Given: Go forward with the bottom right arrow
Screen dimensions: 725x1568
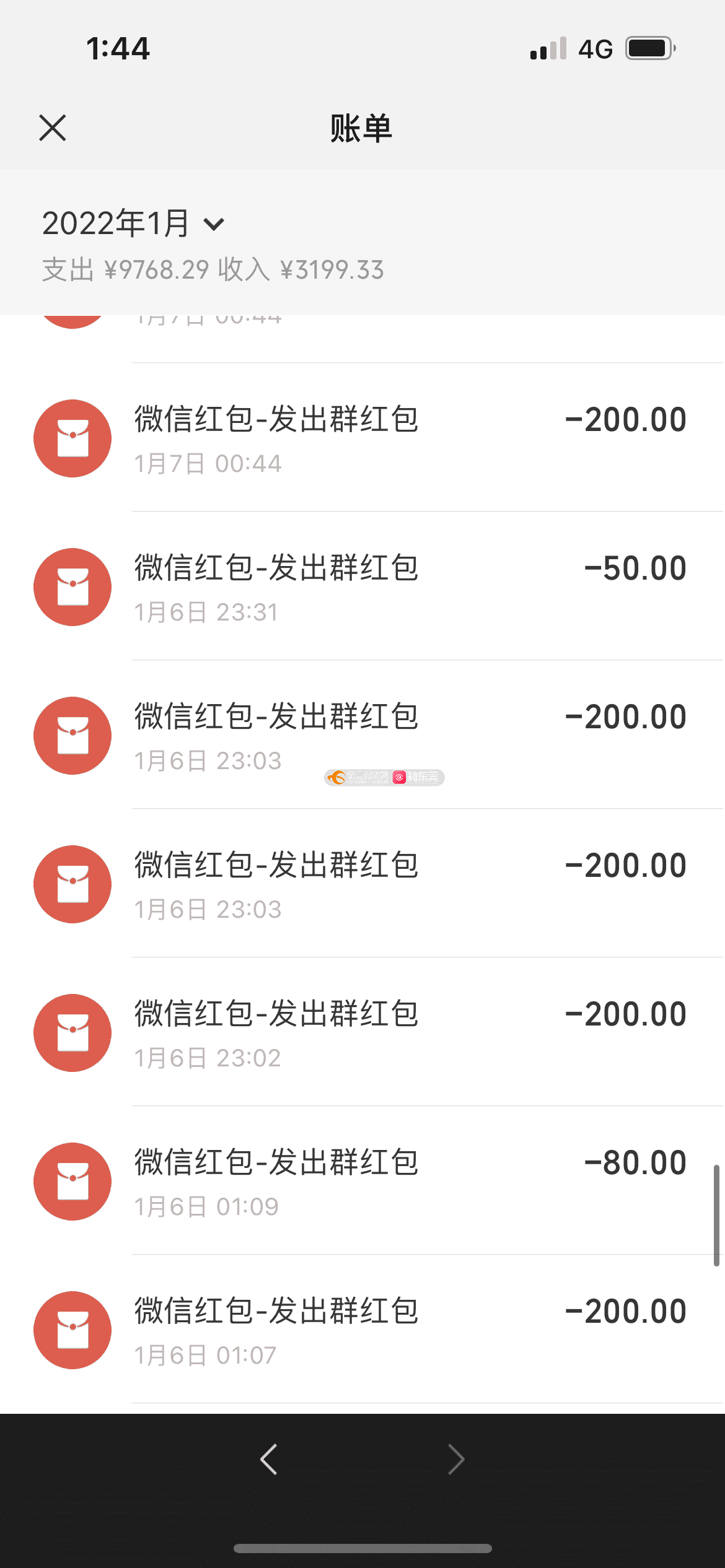Looking at the screenshot, I should pyautogui.click(x=456, y=1460).
